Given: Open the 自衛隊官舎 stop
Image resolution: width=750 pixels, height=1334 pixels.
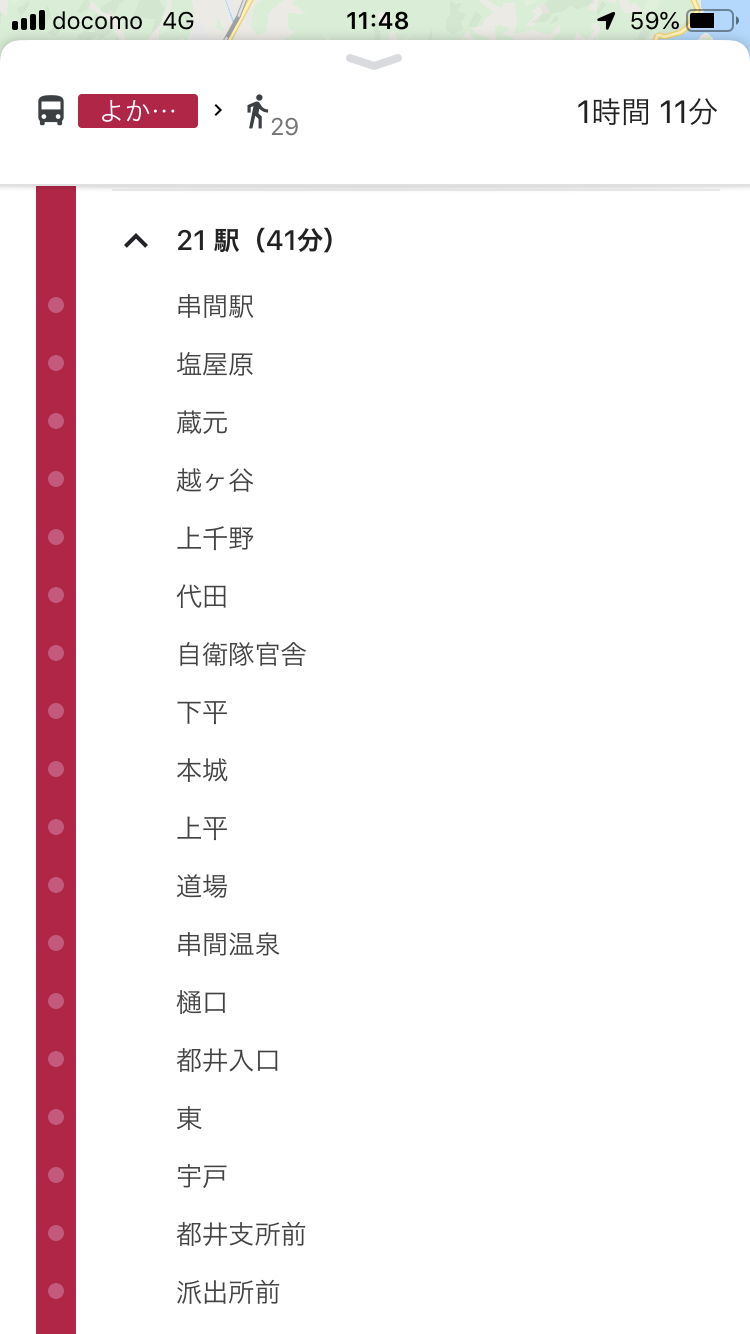Looking at the screenshot, I should pyautogui.click(x=242, y=654).
